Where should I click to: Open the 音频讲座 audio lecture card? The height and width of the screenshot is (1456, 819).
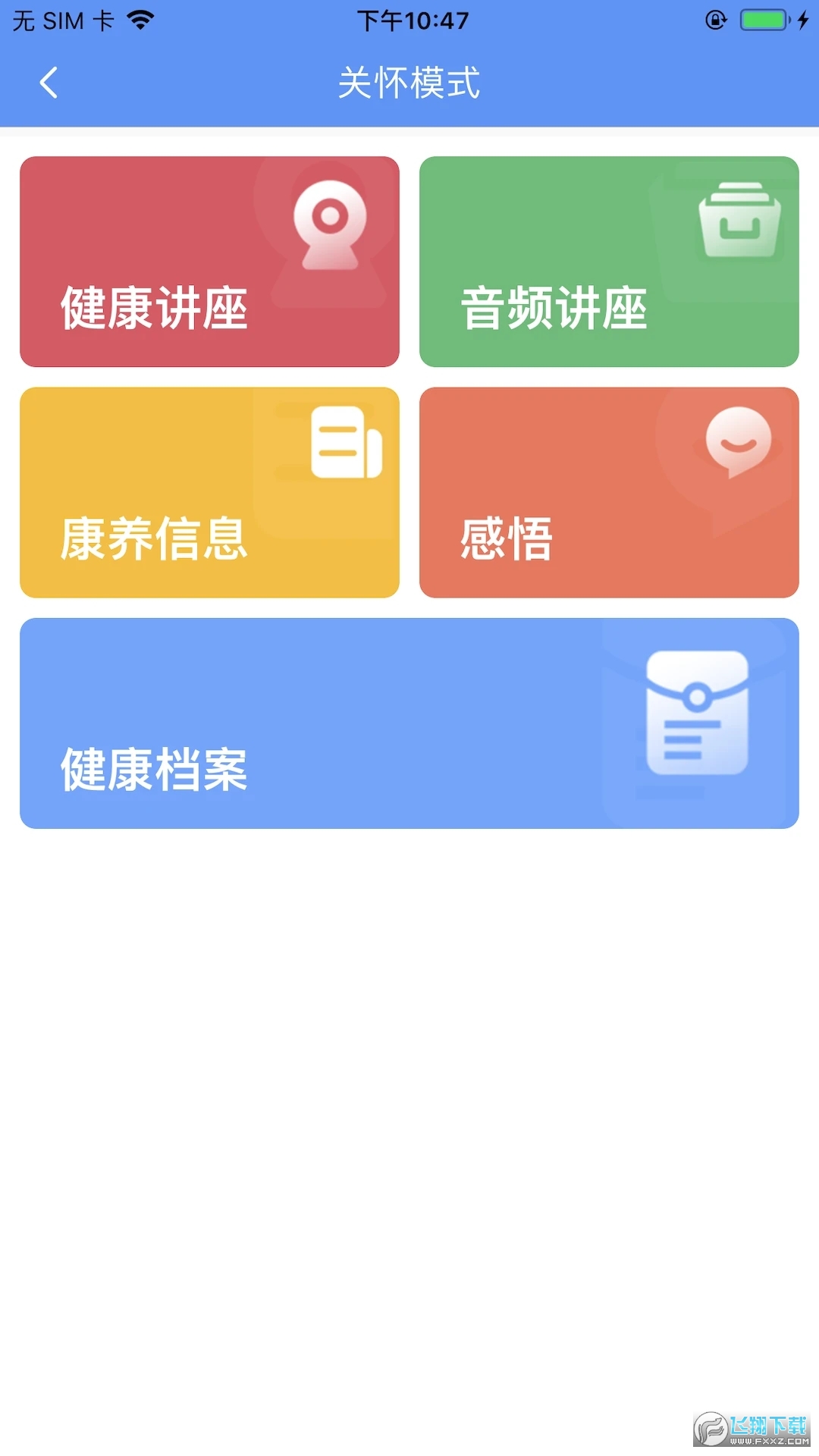(x=609, y=262)
